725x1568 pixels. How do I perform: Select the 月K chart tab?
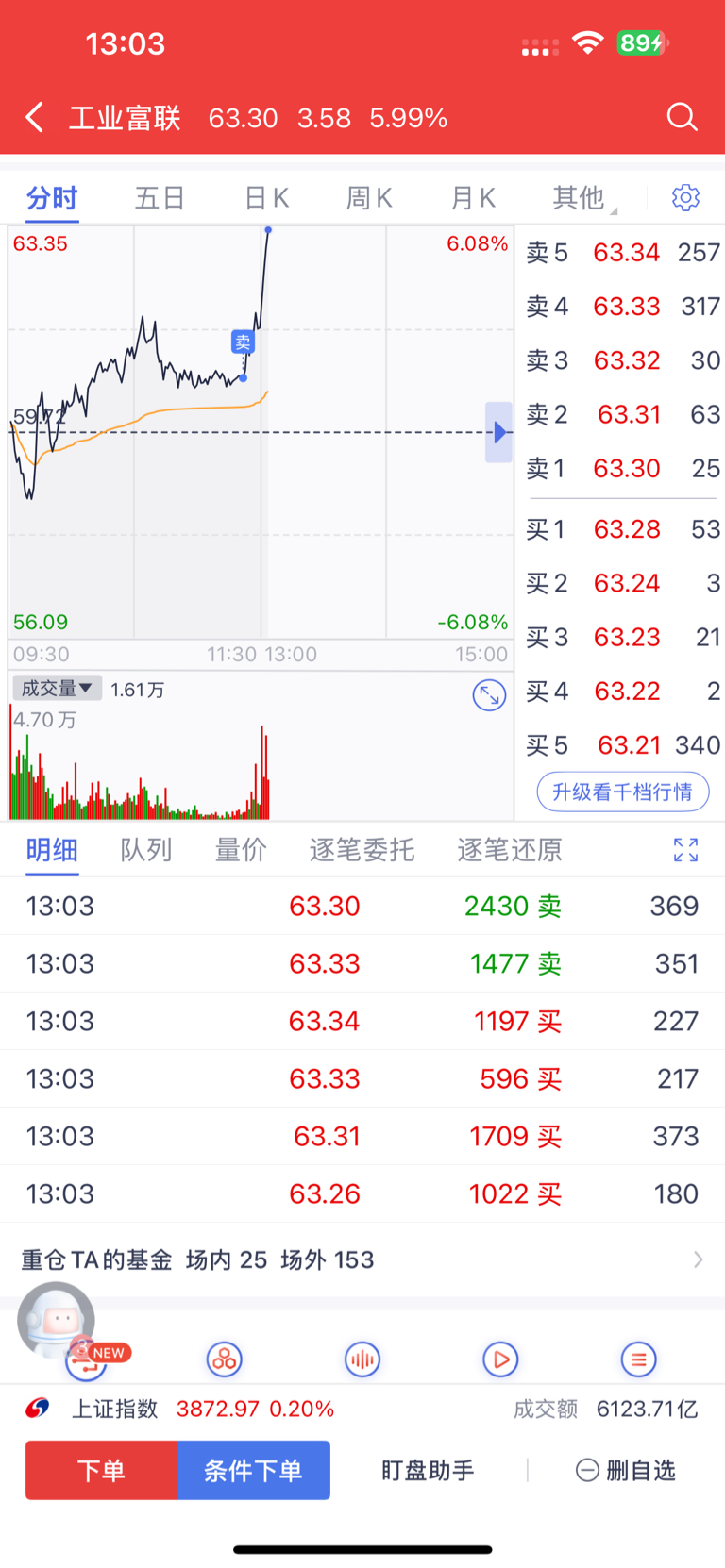pyautogui.click(x=473, y=198)
